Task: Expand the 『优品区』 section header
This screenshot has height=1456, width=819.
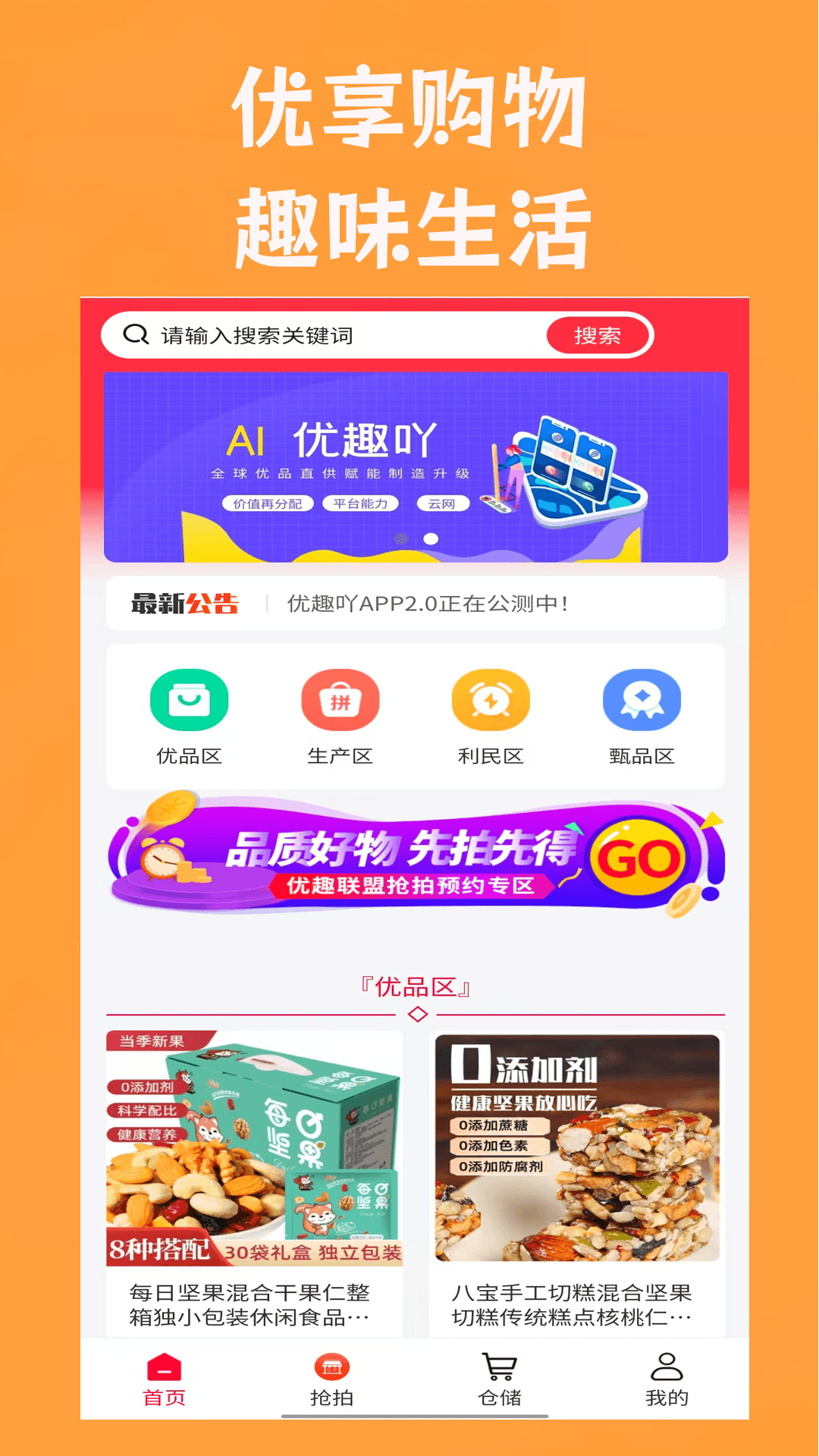Action: (416, 984)
